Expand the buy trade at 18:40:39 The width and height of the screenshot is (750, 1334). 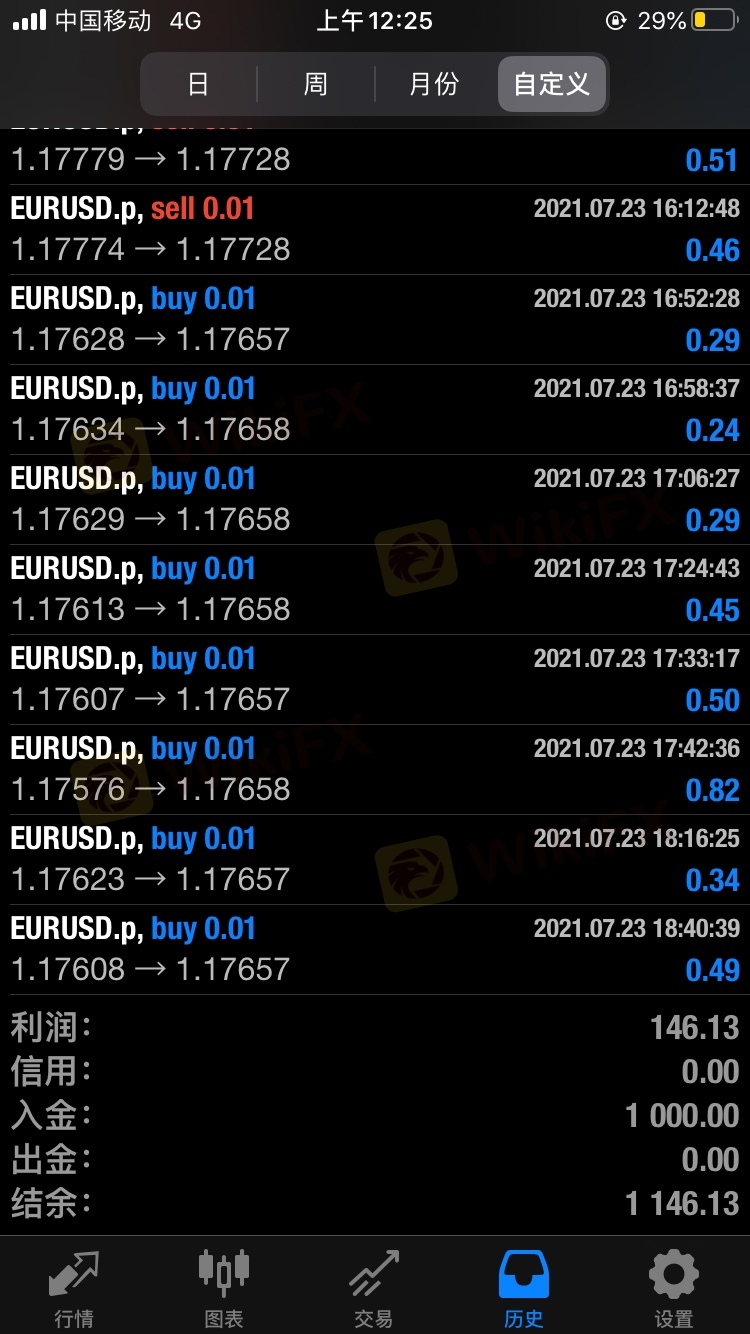click(x=375, y=949)
